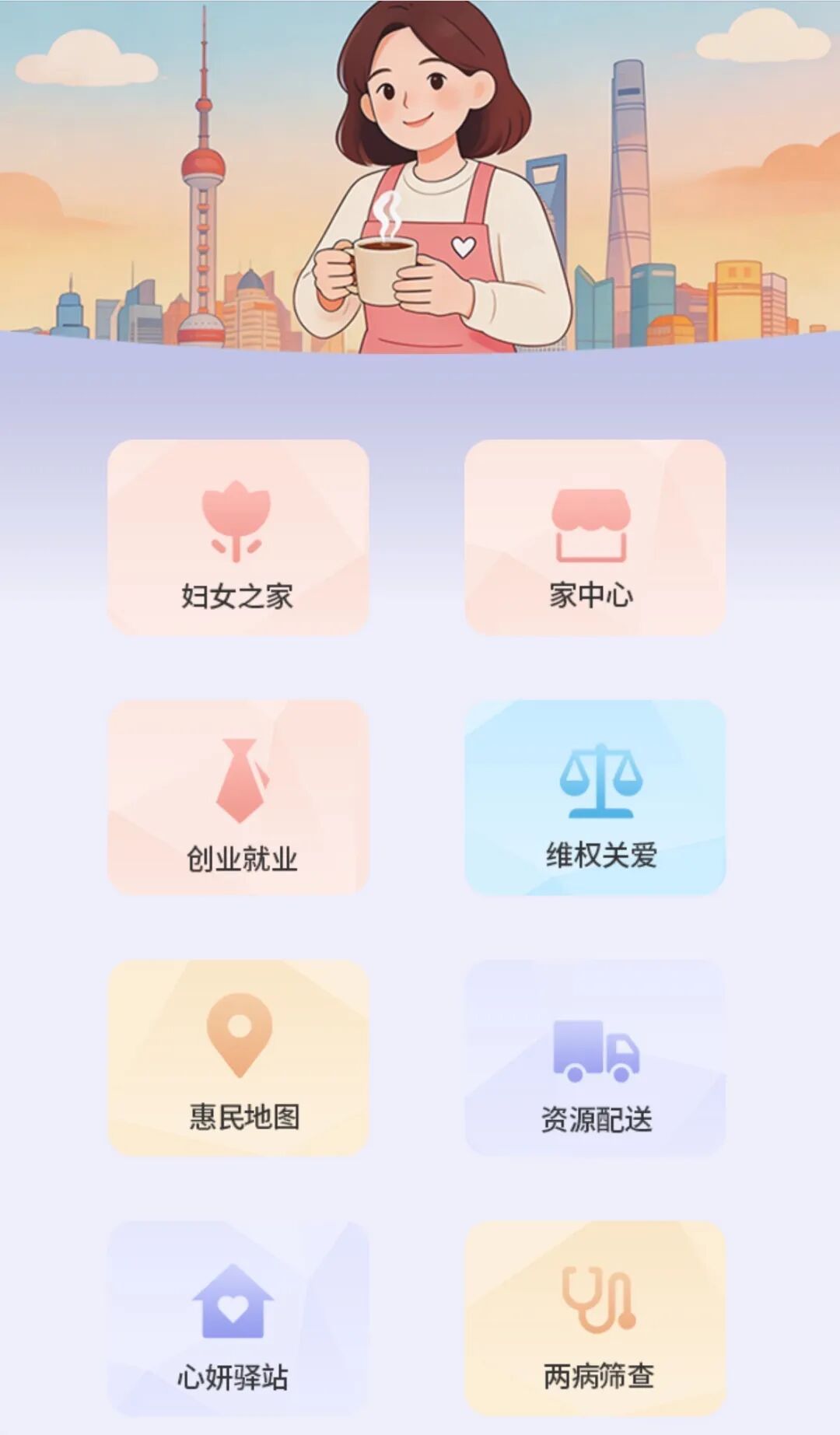840x1435 pixels.
Task: Open 资源配送 delivery tile
Action: click(594, 1058)
